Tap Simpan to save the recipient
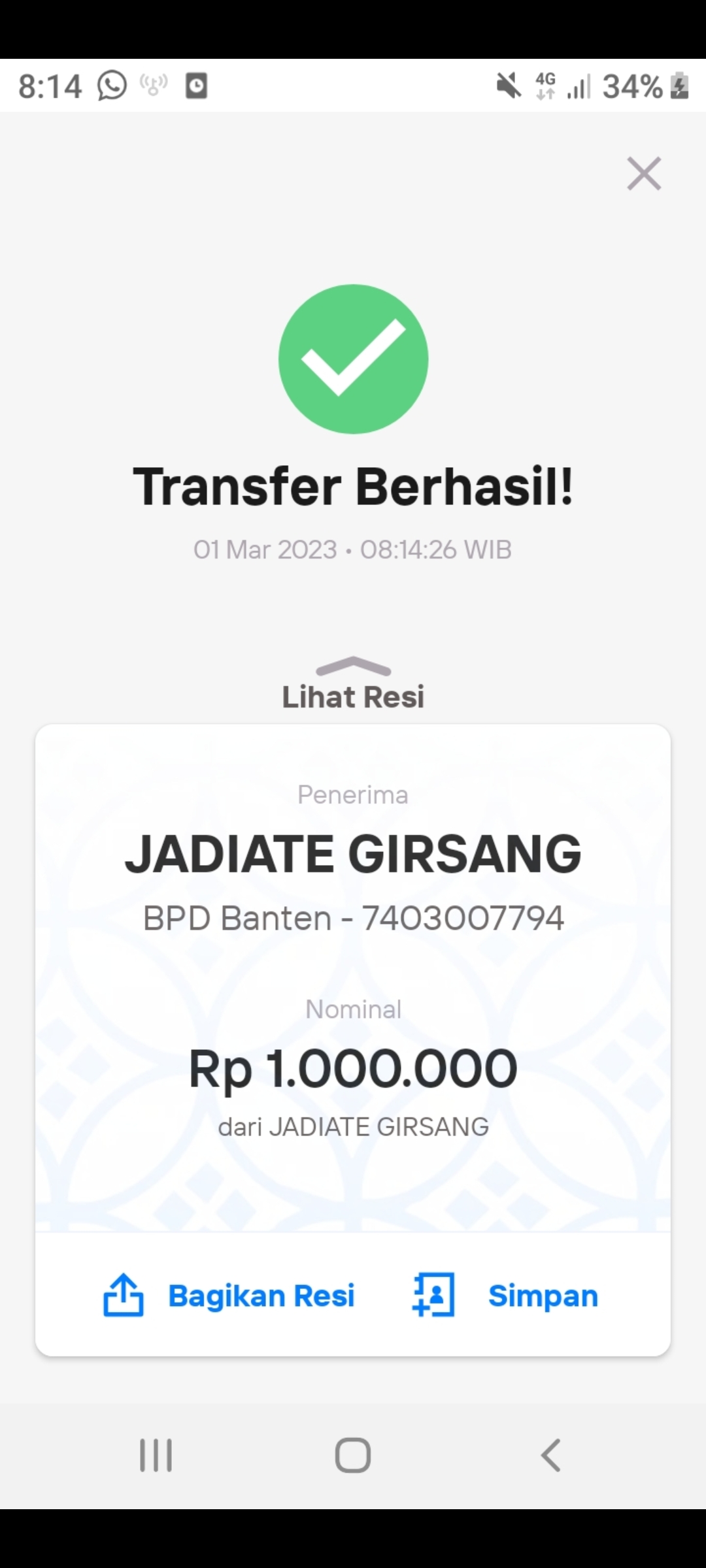Viewport: 706px width, 1568px height. click(x=543, y=1296)
